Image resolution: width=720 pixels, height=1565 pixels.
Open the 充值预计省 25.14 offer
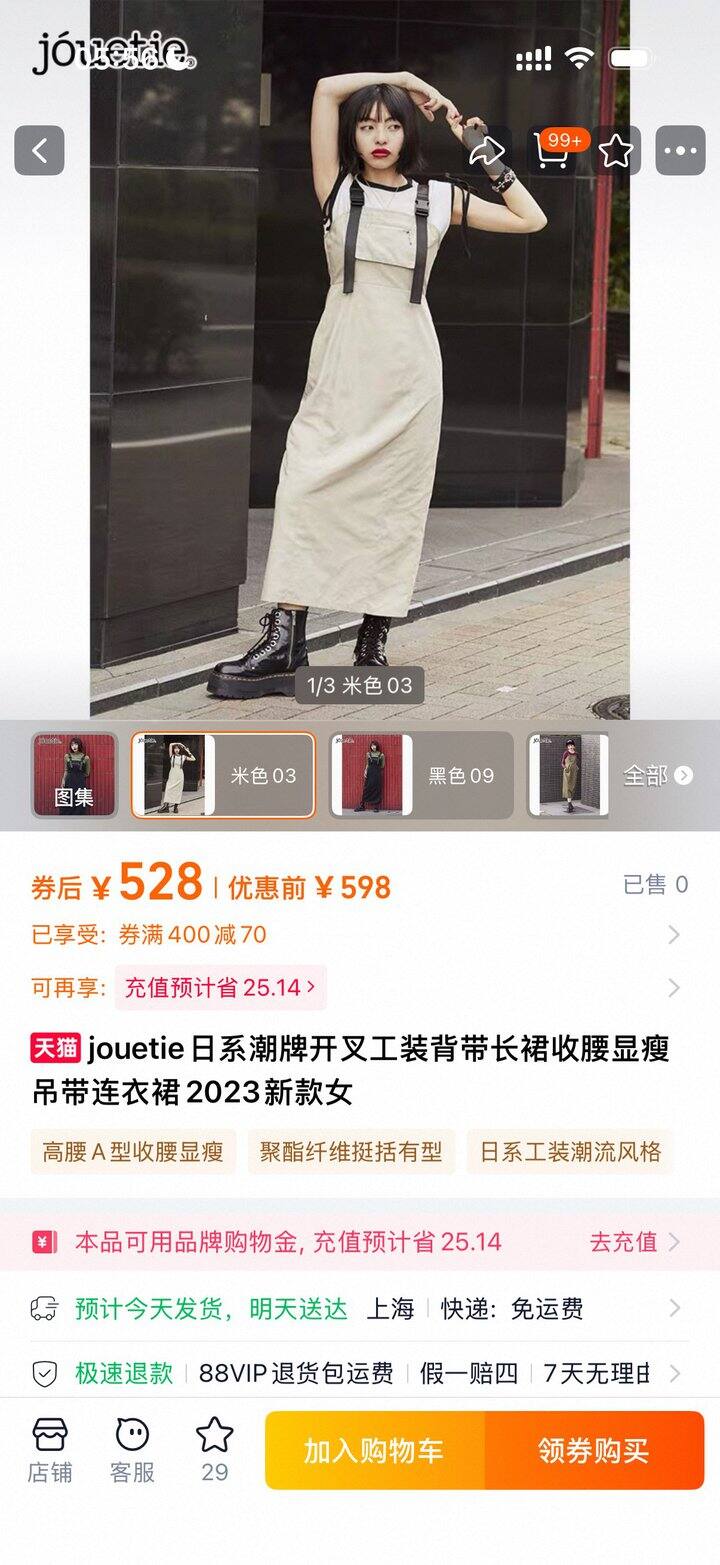click(220, 988)
